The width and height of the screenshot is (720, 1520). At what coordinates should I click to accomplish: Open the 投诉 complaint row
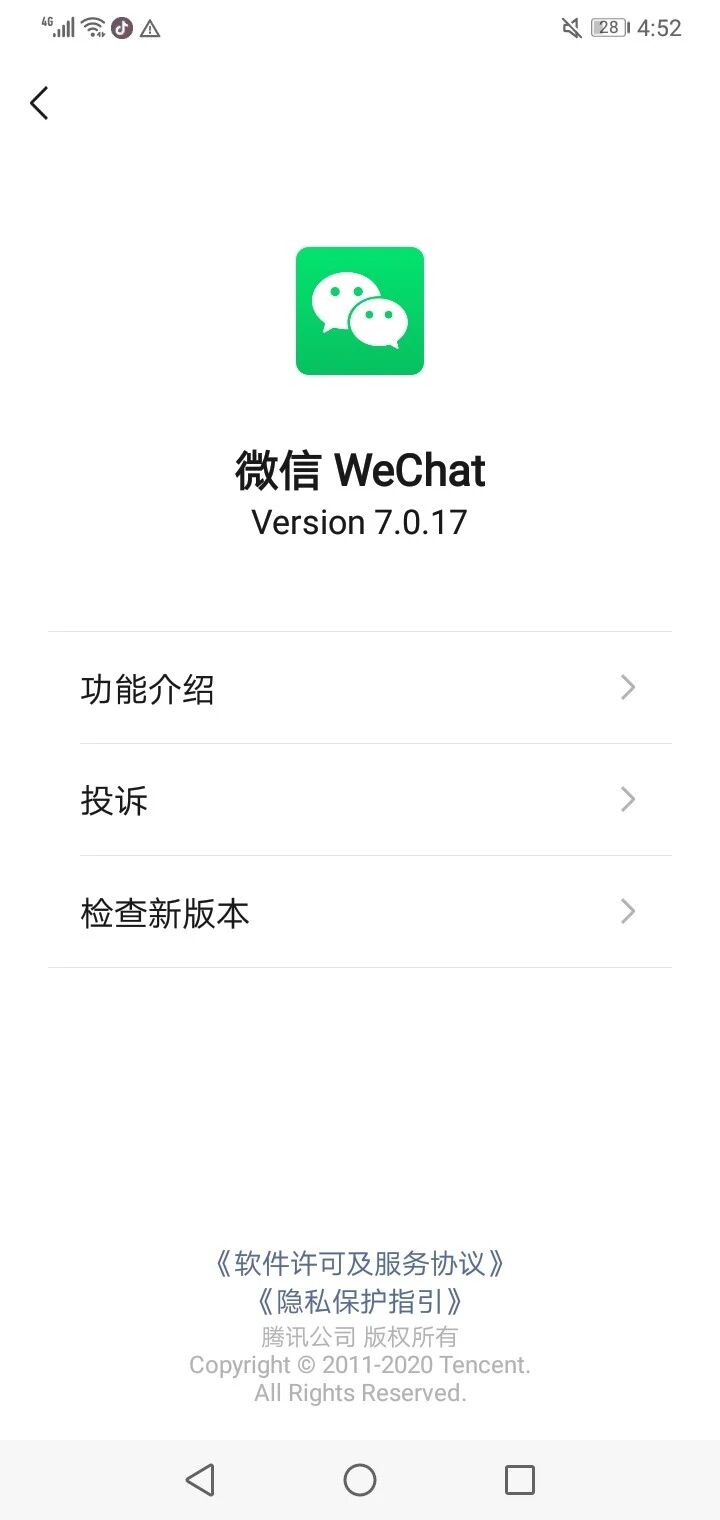360,800
